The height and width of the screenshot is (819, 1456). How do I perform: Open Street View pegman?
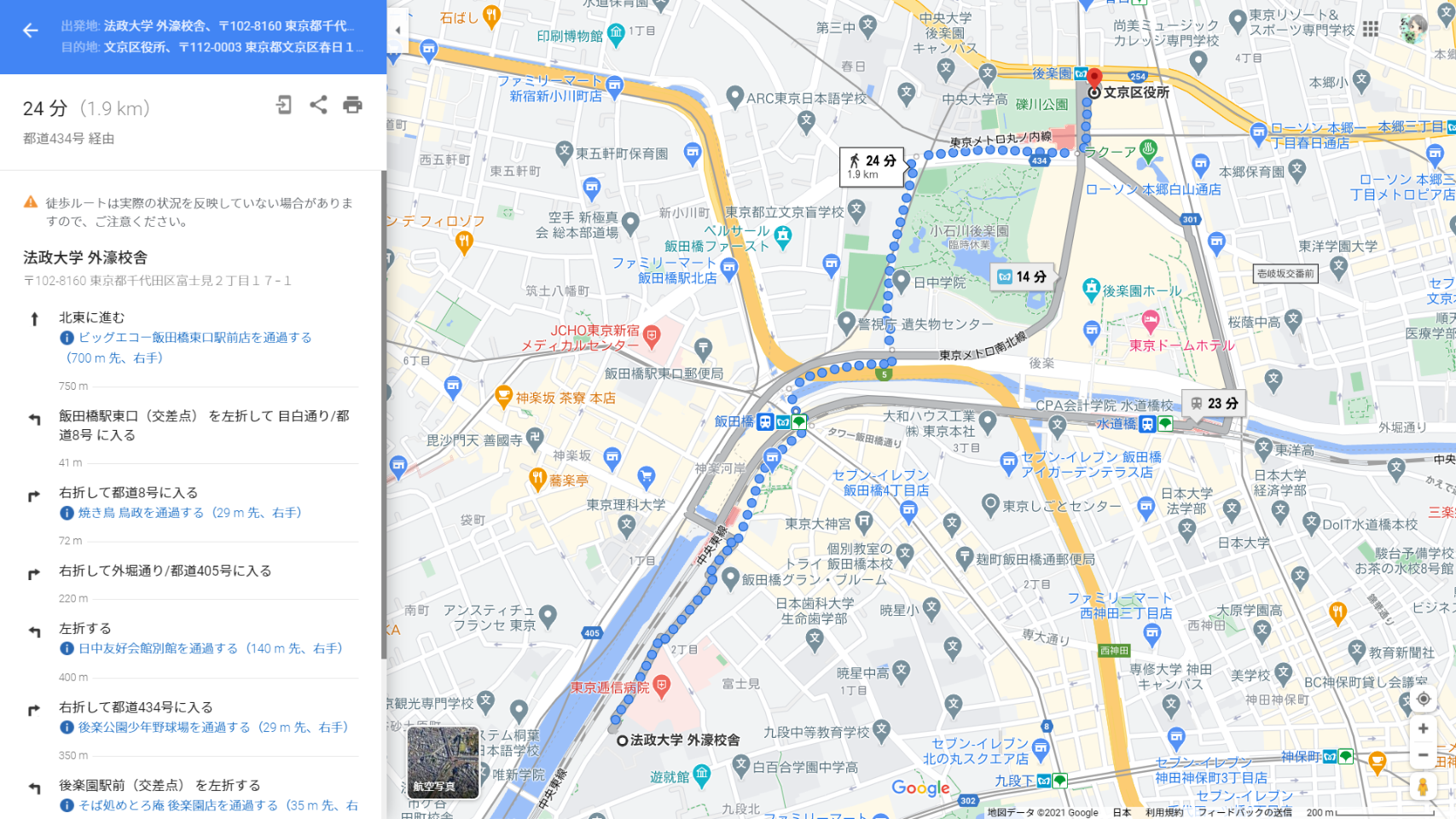click(x=1423, y=787)
